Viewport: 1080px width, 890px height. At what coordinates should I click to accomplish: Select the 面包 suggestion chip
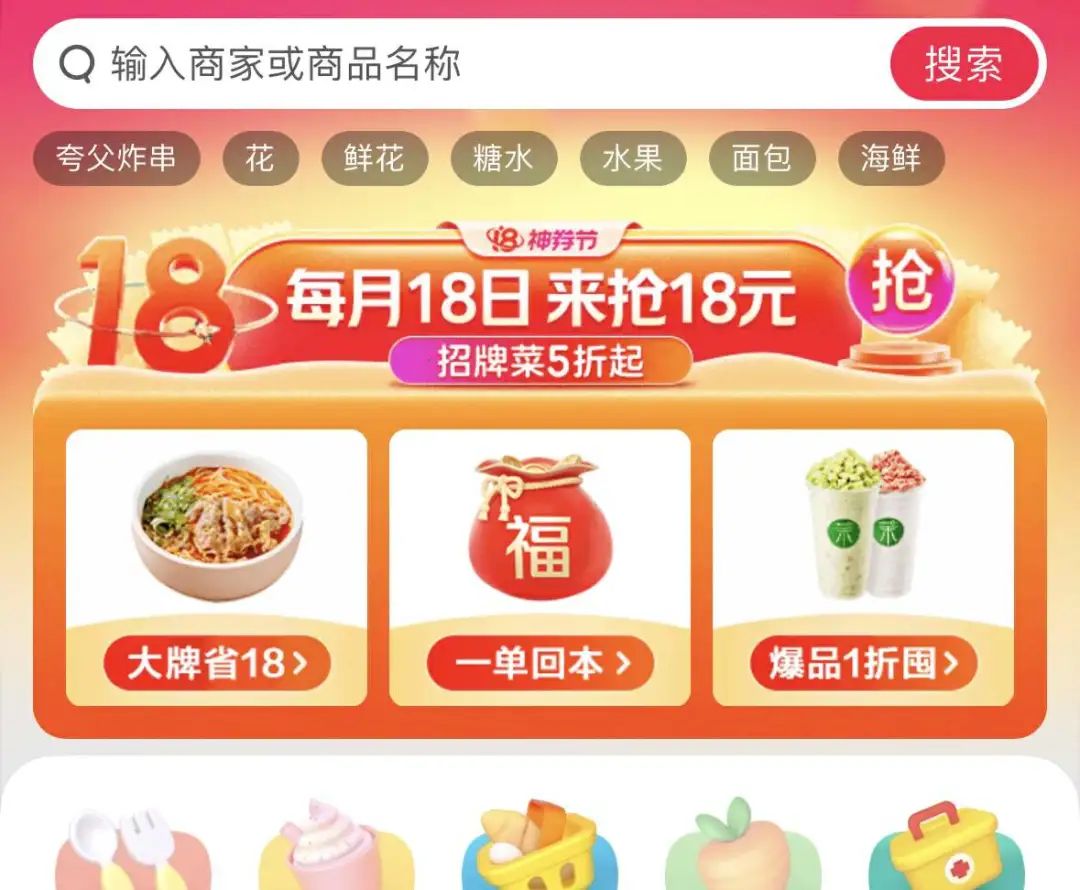click(762, 159)
